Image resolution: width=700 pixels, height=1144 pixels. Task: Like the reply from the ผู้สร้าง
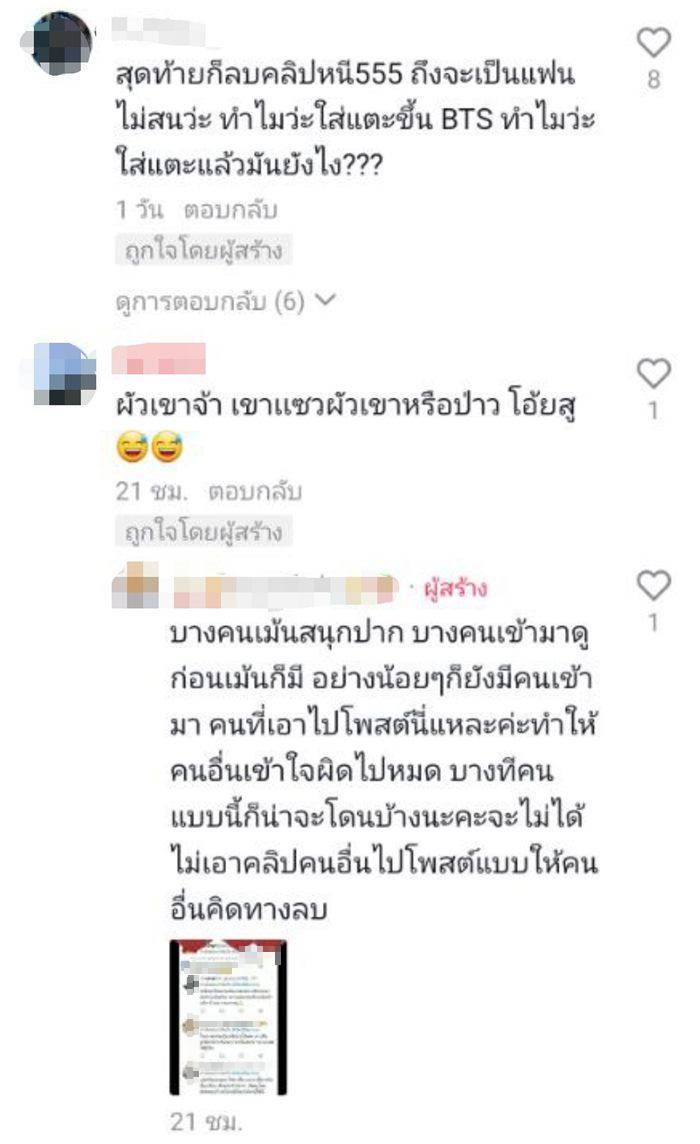(x=653, y=585)
